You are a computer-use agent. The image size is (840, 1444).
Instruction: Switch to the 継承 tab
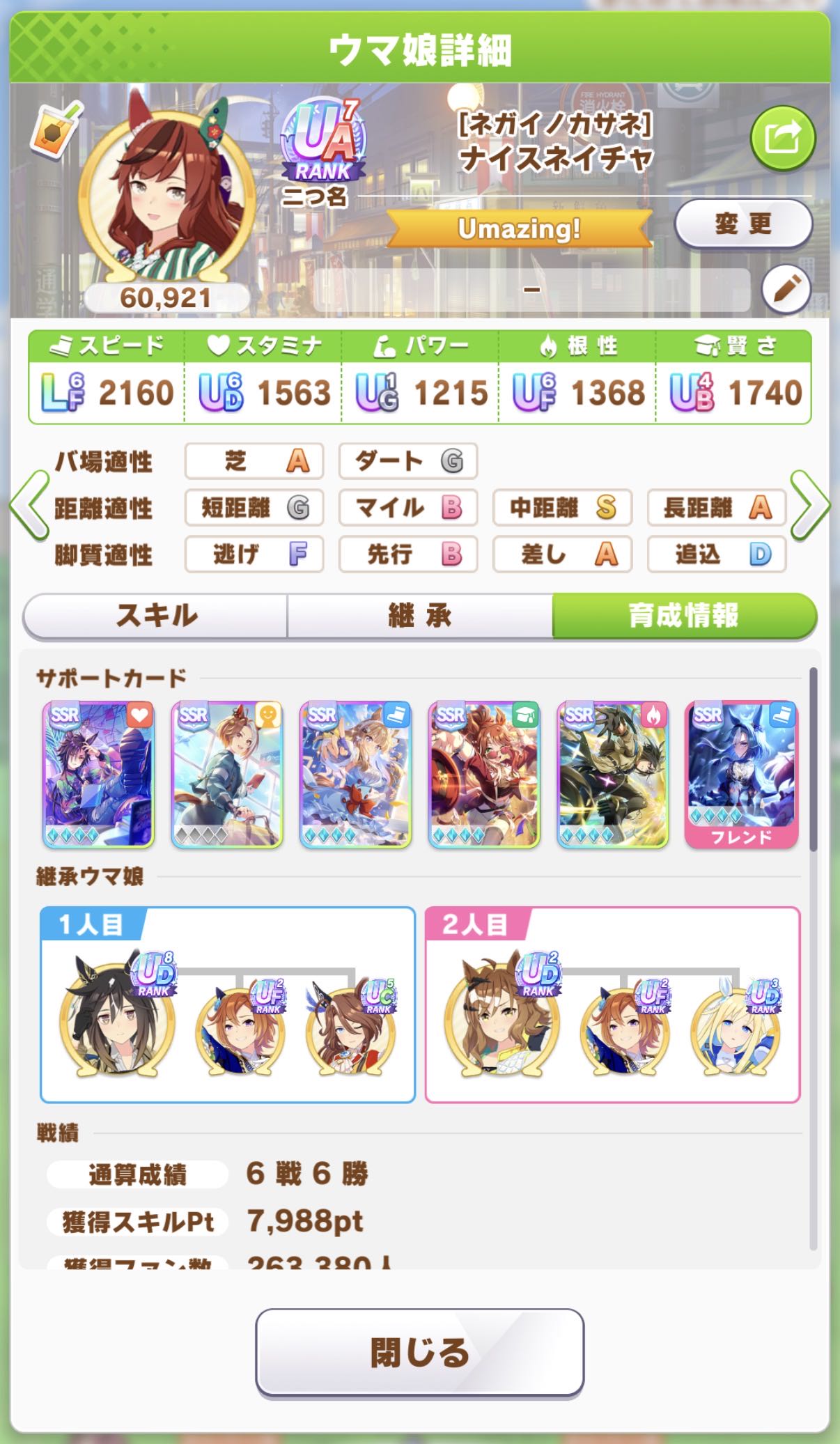[420, 616]
